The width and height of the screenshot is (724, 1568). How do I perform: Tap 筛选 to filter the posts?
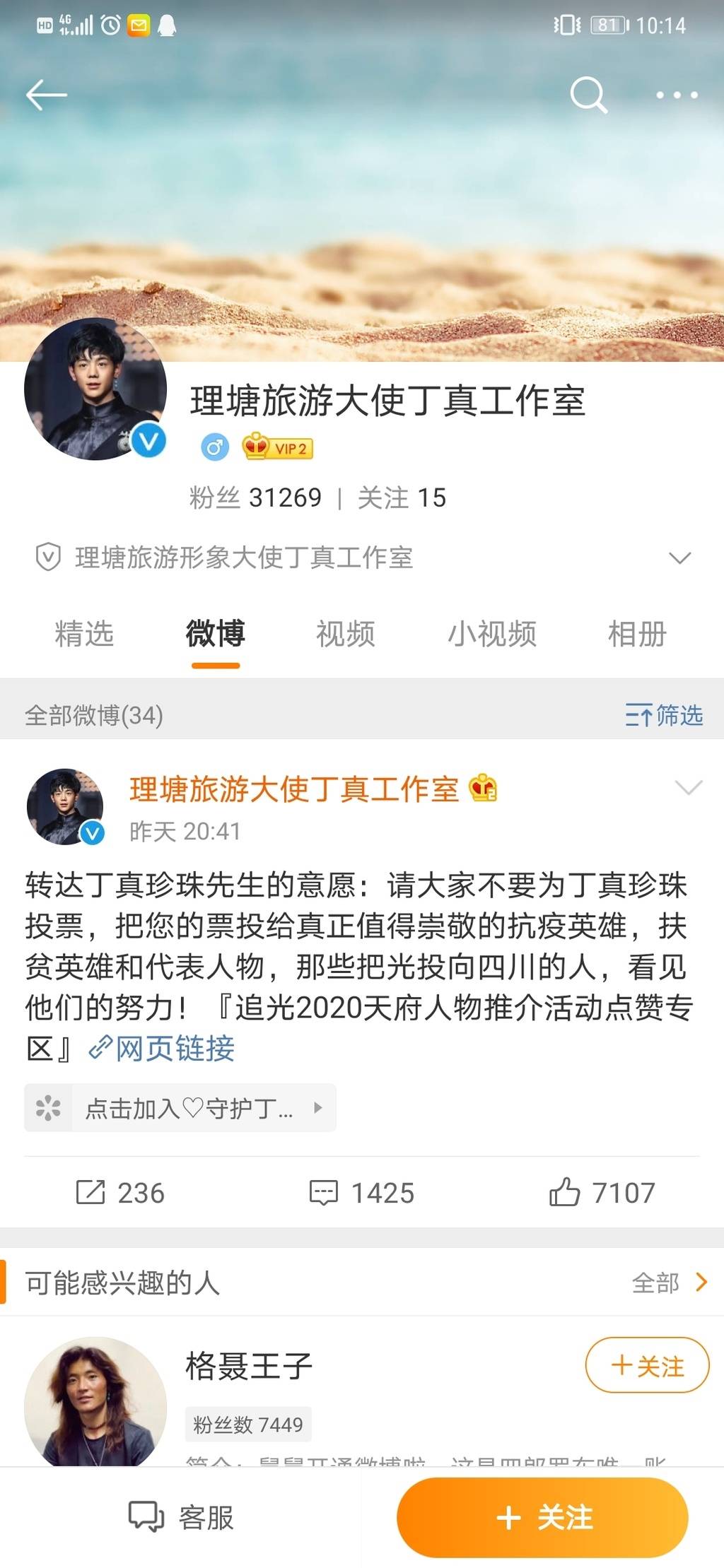pos(664,715)
